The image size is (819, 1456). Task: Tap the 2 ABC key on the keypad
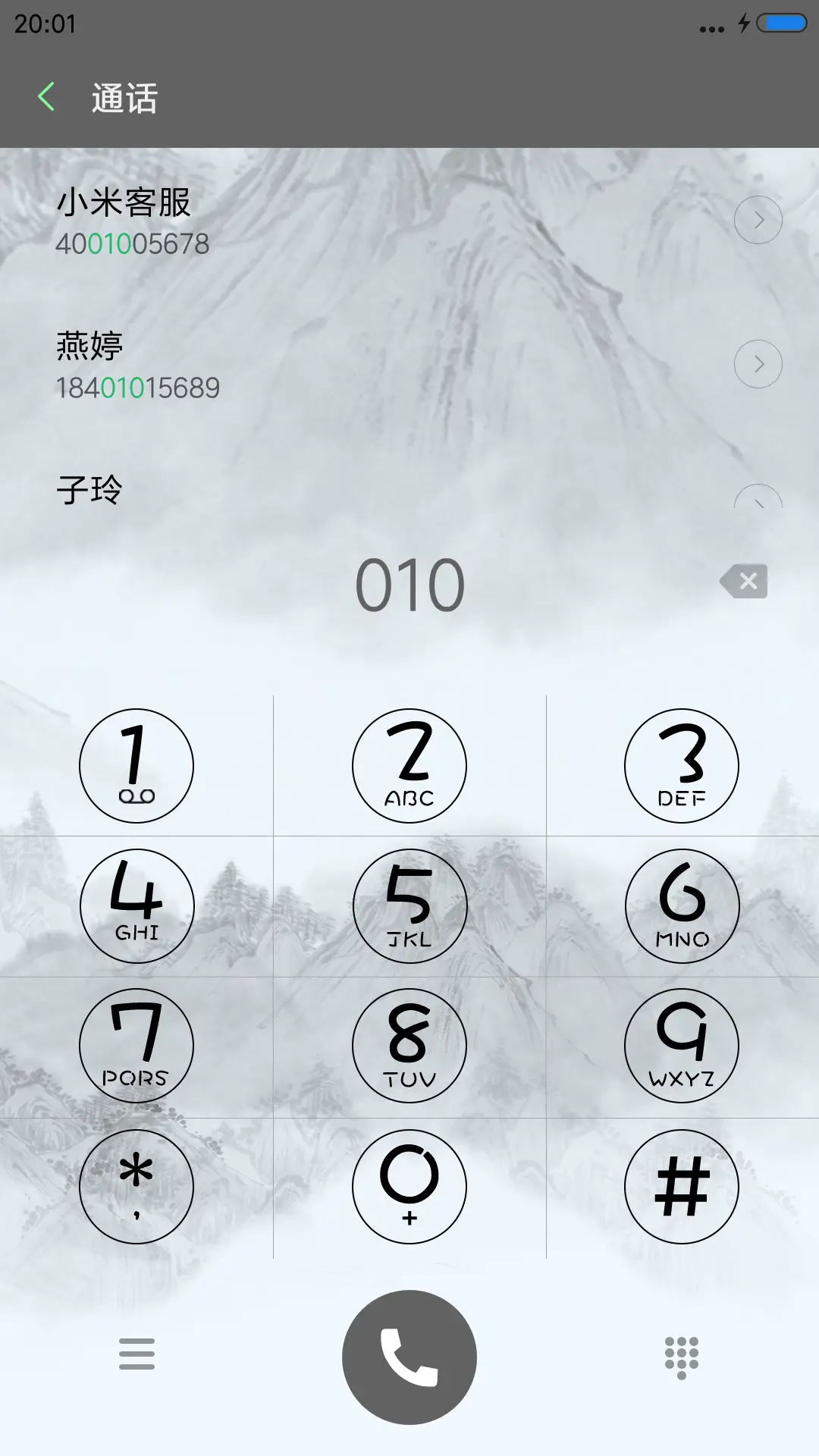(x=409, y=765)
